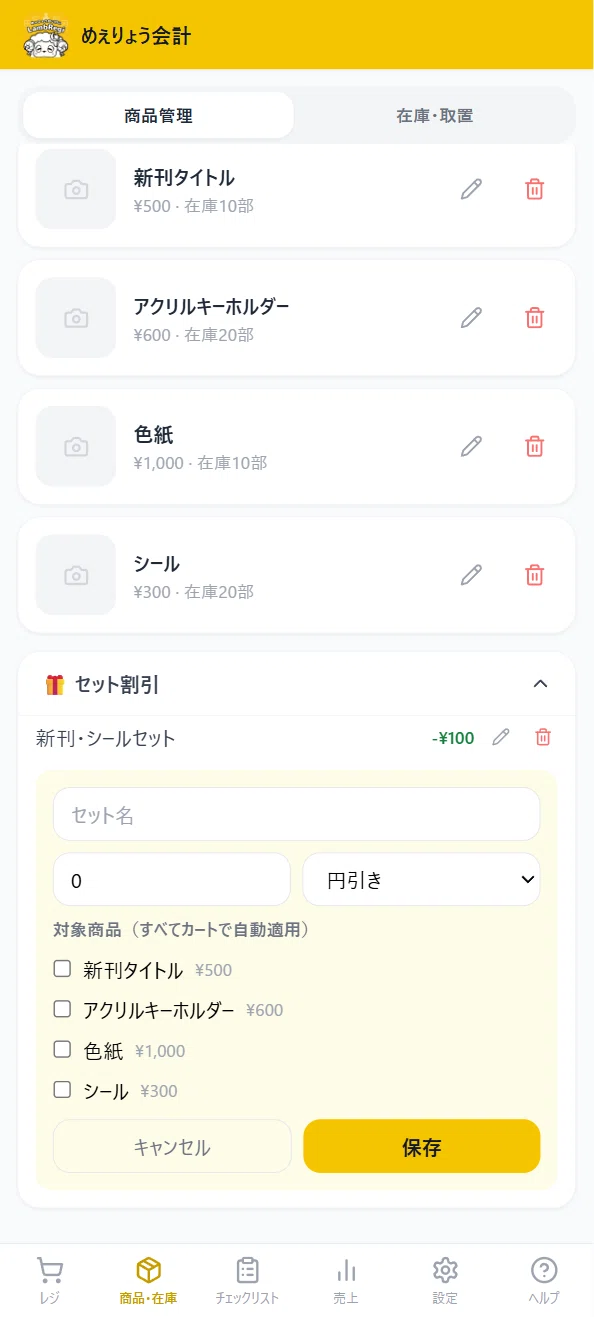Edit the 色紙 product
The width and height of the screenshot is (594, 1317).
(x=471, y=446)
